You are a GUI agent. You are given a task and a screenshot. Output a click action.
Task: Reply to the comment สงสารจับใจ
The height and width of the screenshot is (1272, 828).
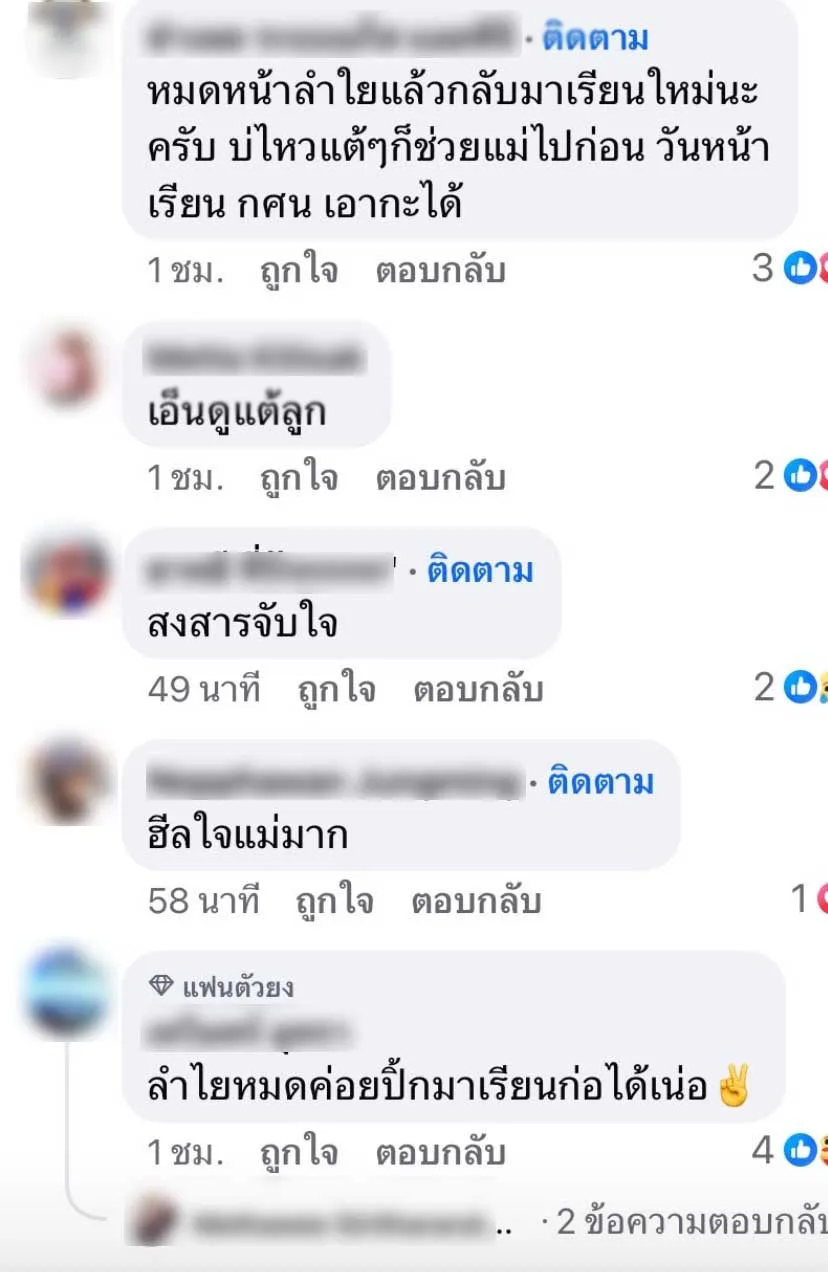pos(477,689)
